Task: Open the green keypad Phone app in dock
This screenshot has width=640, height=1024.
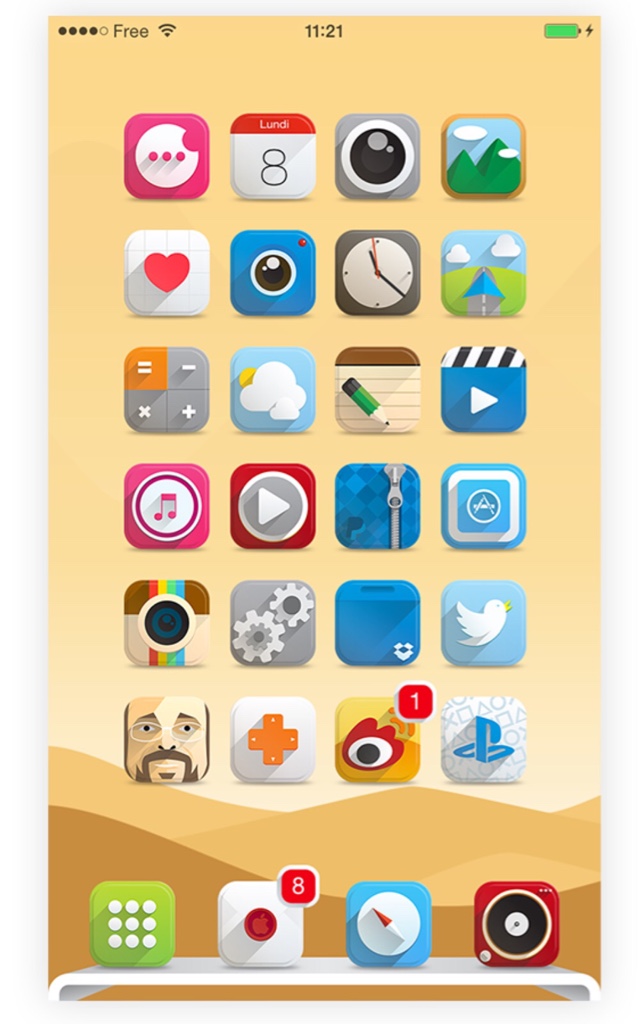Action: point(132,923)
